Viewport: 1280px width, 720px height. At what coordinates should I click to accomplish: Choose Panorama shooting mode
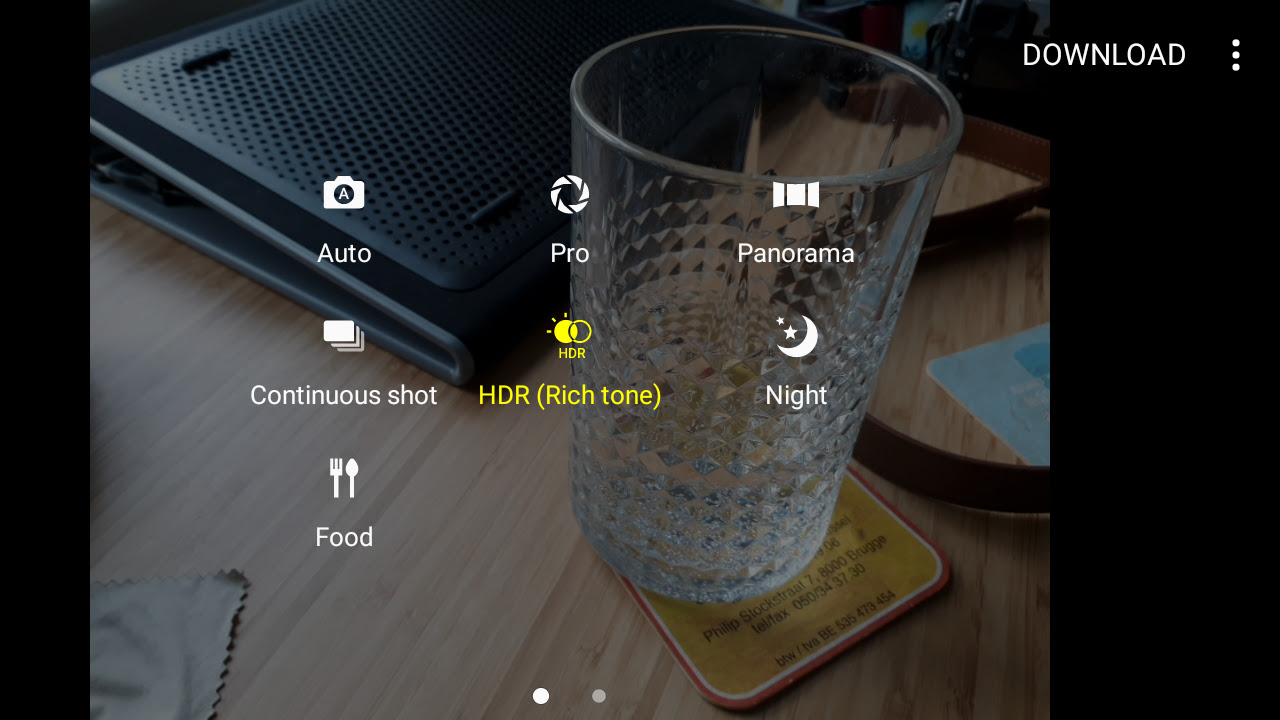[x=796, y=218]
